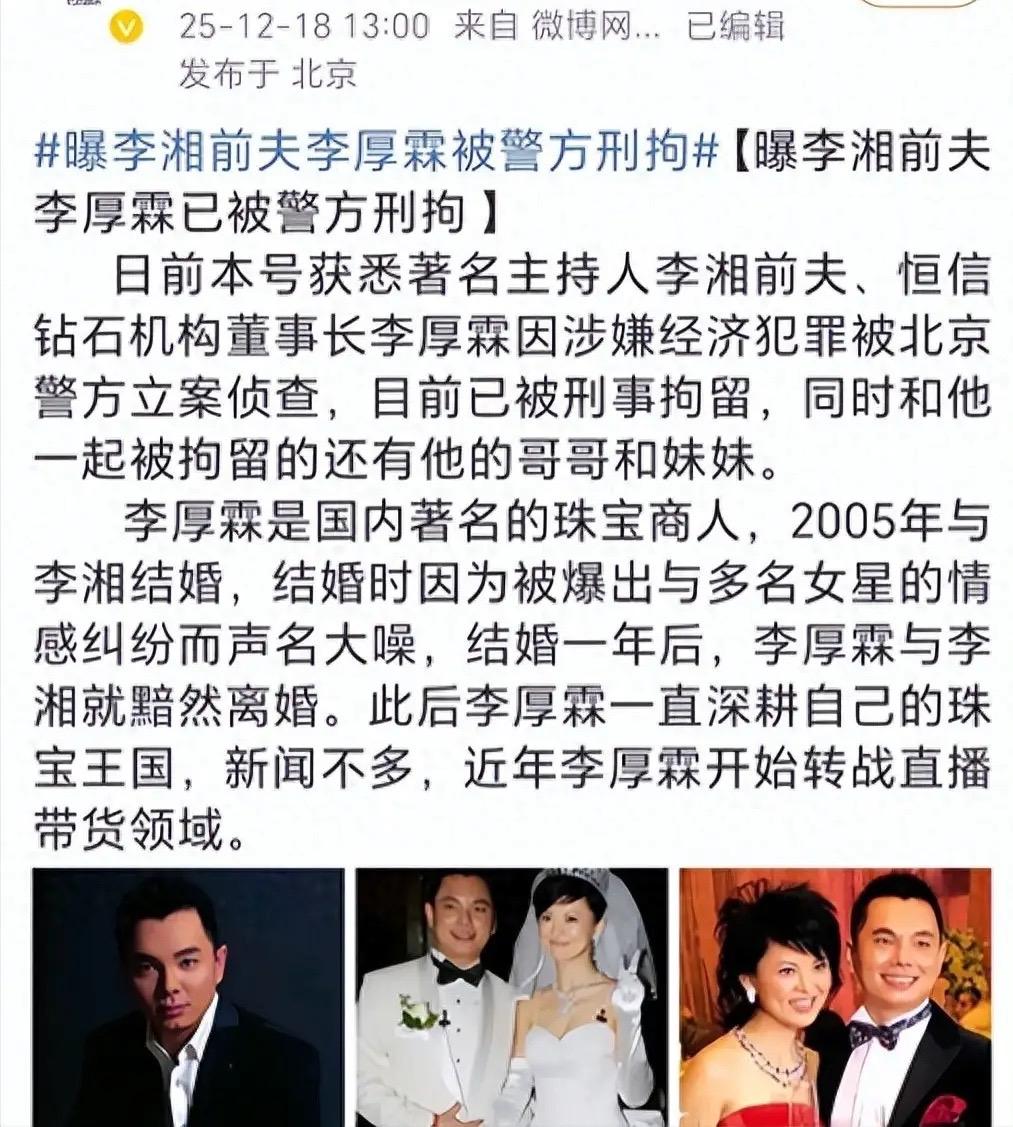View the wedding photo with bride and groom
This screenshot has width=1013, height=1127.
pos(511,997)
